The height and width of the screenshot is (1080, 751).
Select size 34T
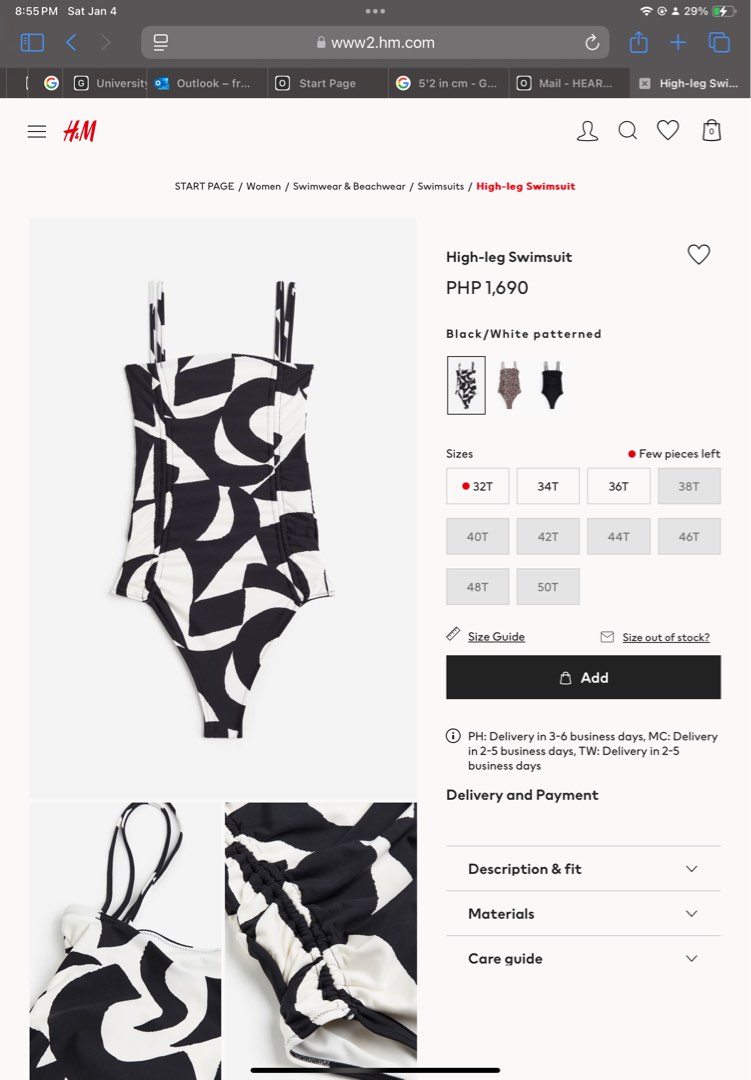coord(548,486)
